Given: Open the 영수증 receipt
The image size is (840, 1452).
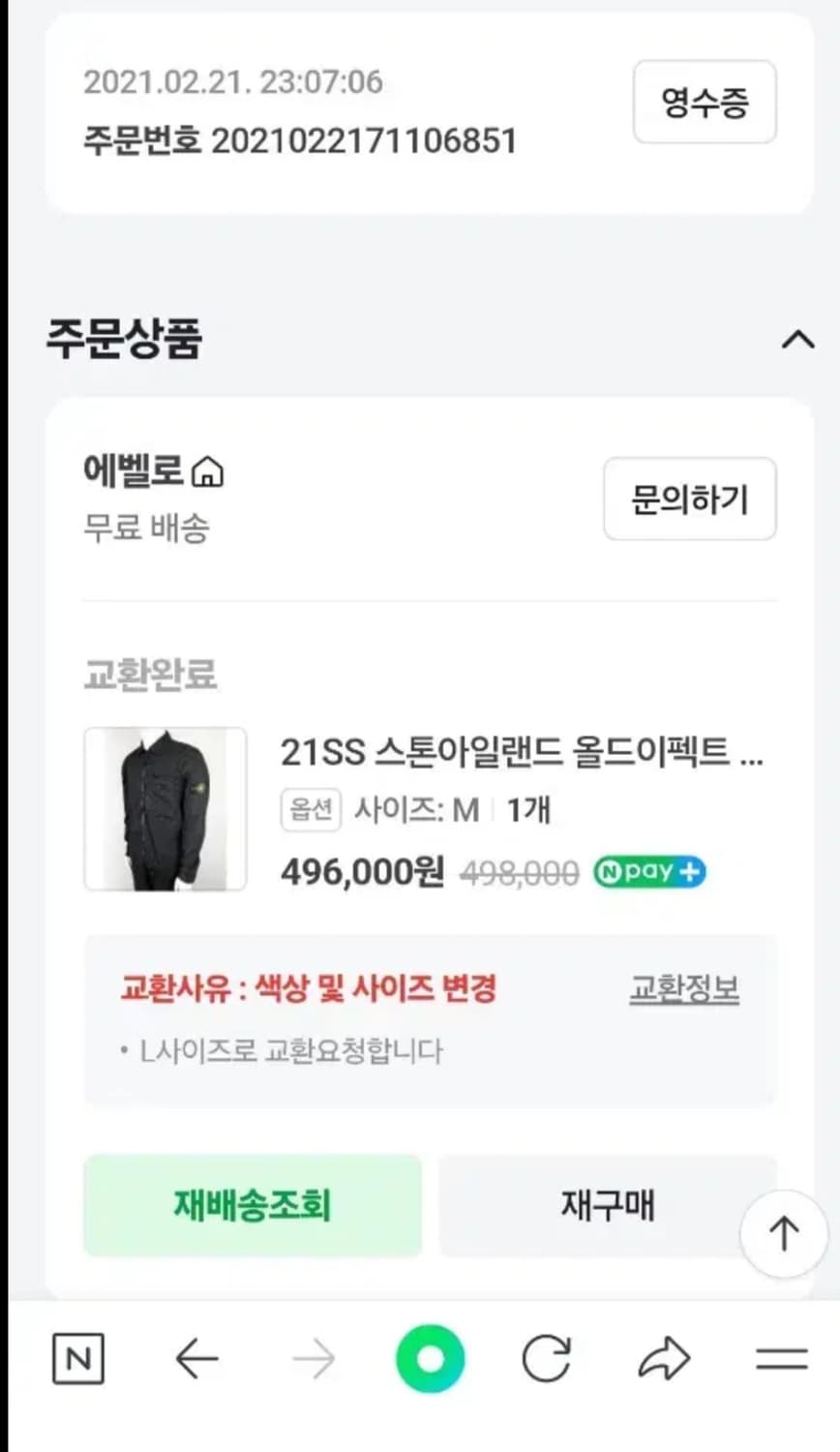Looking at the screenshot, I should (x=705, y=103).
